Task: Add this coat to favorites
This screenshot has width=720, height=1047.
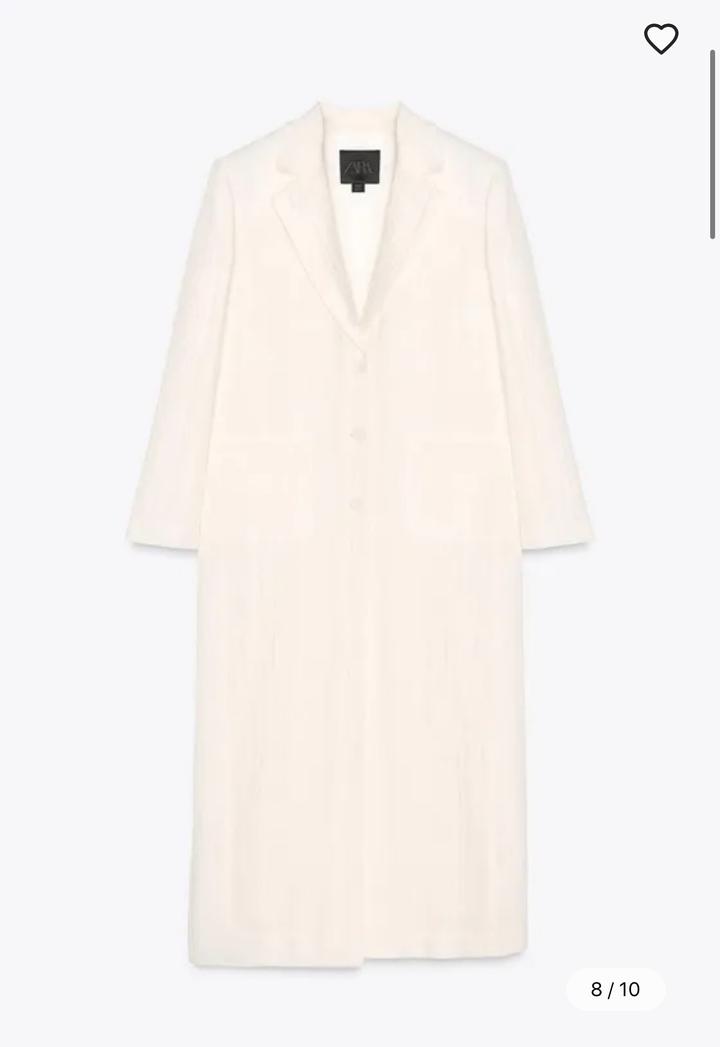Action: coord(661,39)
